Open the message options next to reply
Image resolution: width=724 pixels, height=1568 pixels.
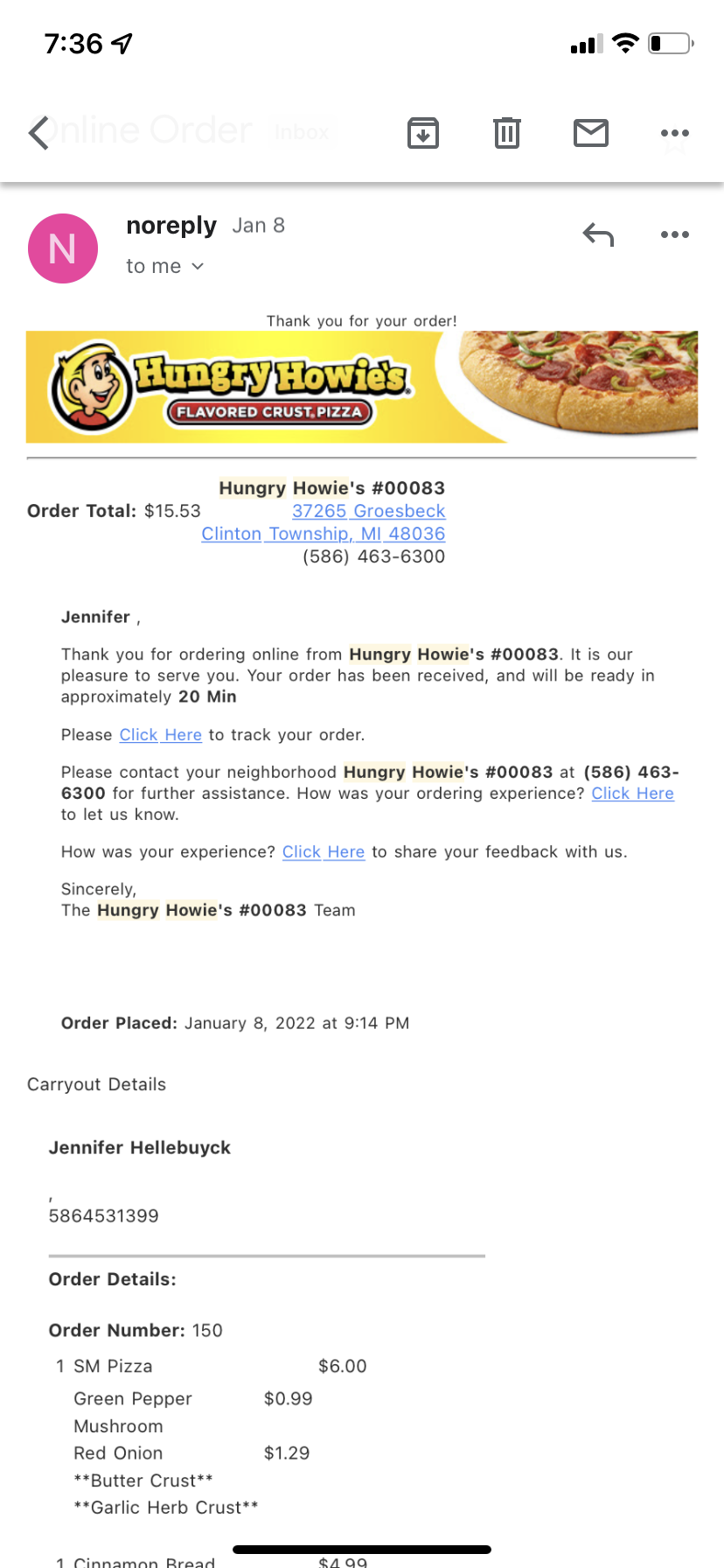point(675,234)
